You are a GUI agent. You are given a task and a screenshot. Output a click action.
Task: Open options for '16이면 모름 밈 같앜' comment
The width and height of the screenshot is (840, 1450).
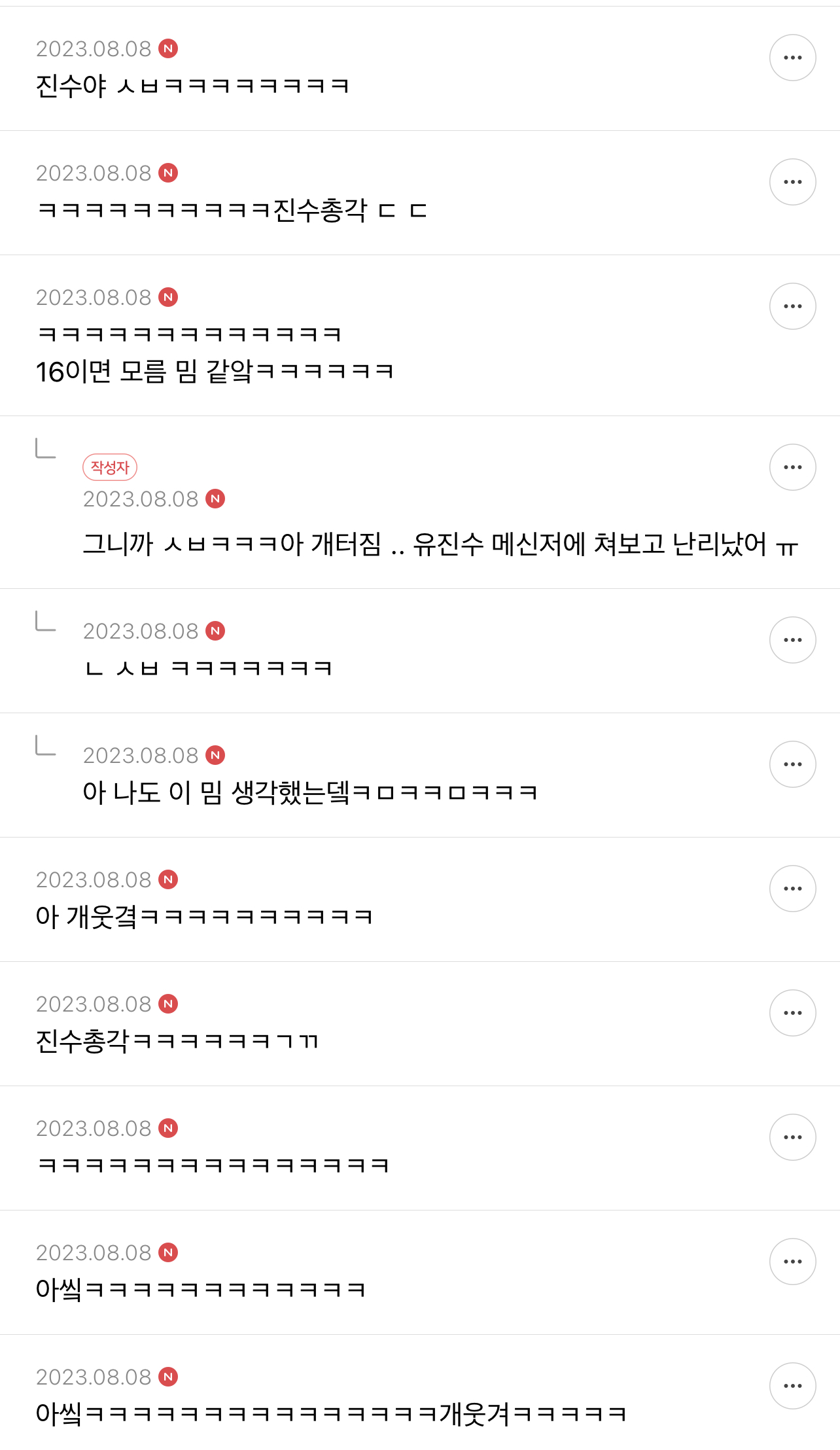click(792, 306)
